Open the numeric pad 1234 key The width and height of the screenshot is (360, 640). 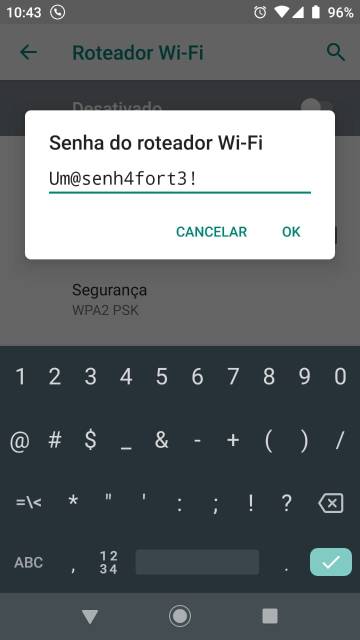[x=109, y=562]
